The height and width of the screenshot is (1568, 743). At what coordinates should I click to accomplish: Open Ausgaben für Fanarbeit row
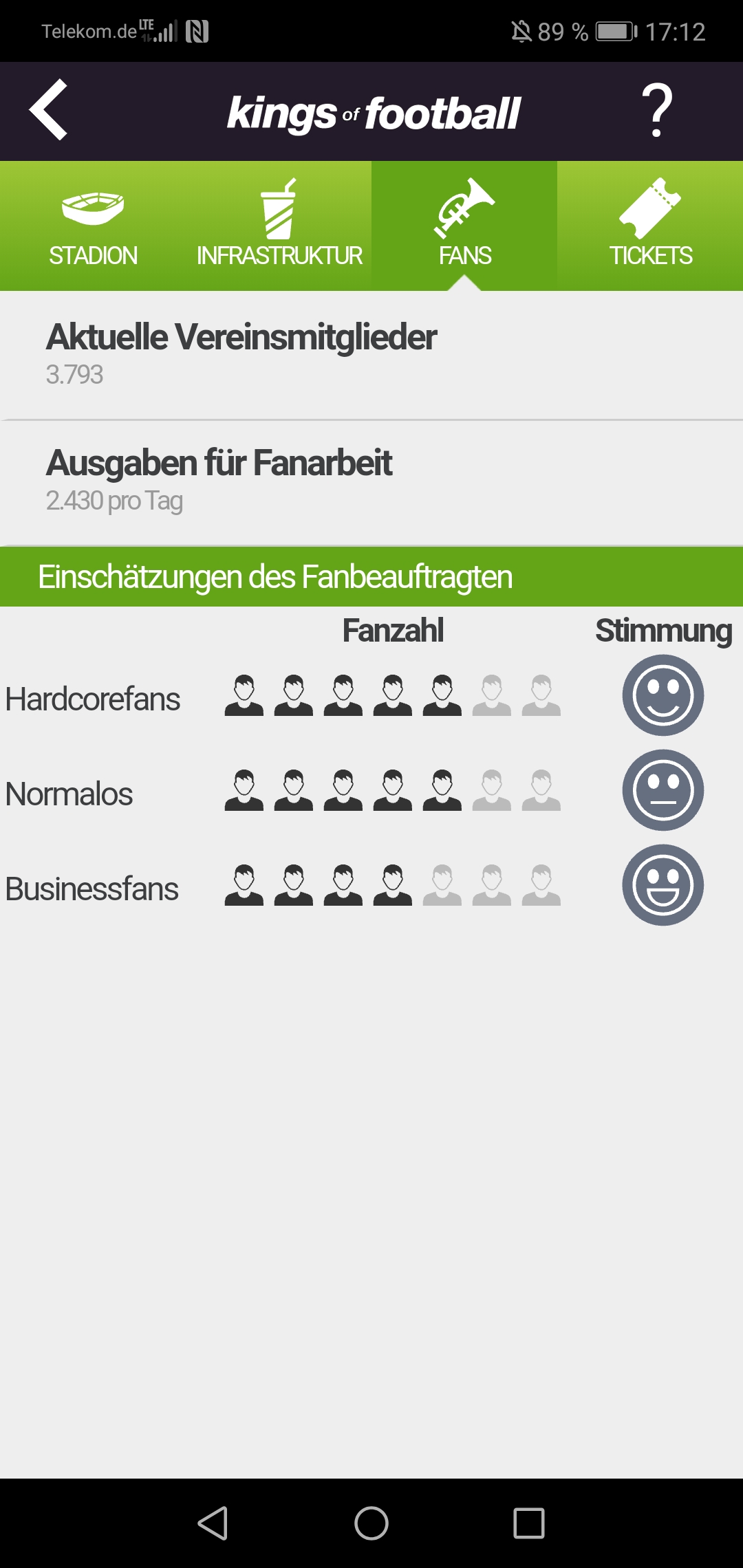point(371,480)
